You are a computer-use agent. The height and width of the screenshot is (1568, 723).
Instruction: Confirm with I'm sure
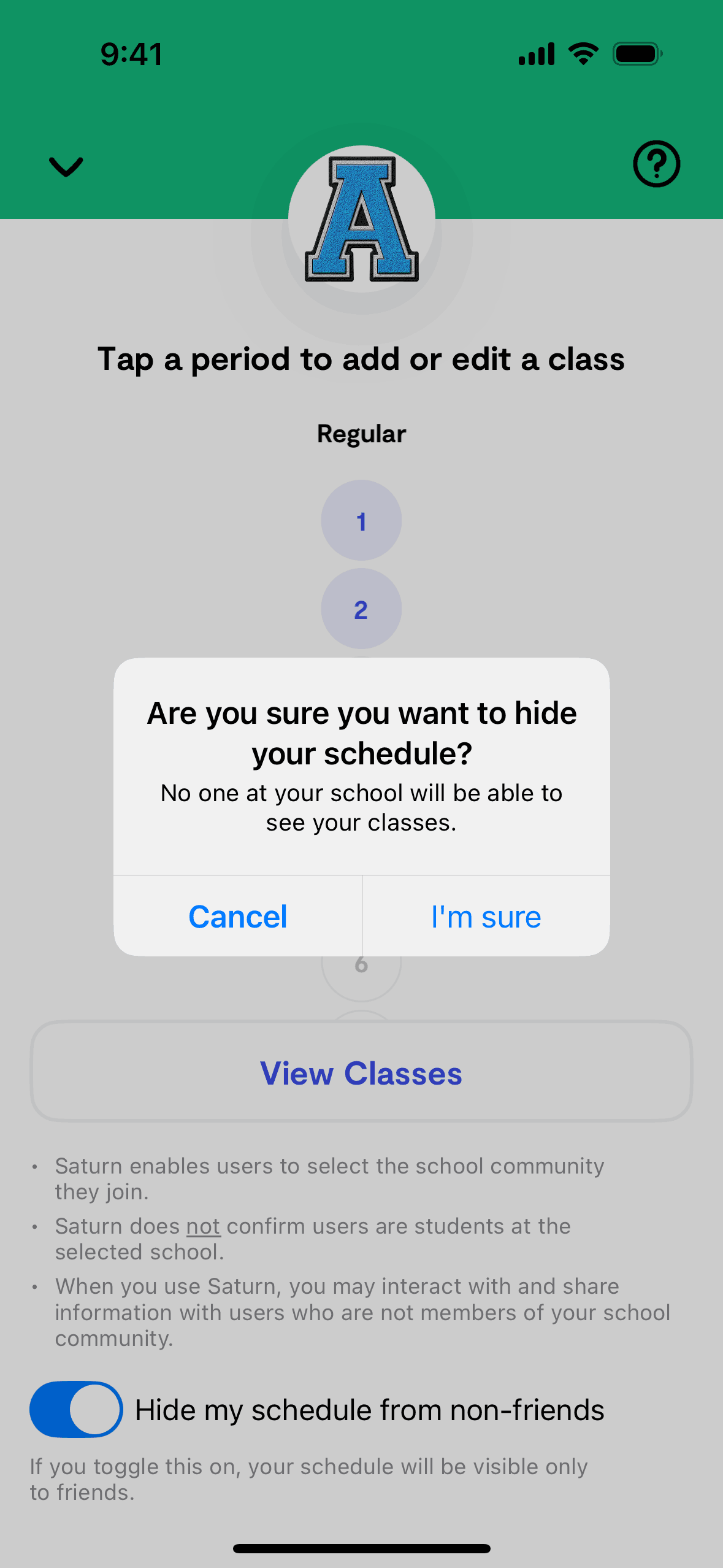486,916
